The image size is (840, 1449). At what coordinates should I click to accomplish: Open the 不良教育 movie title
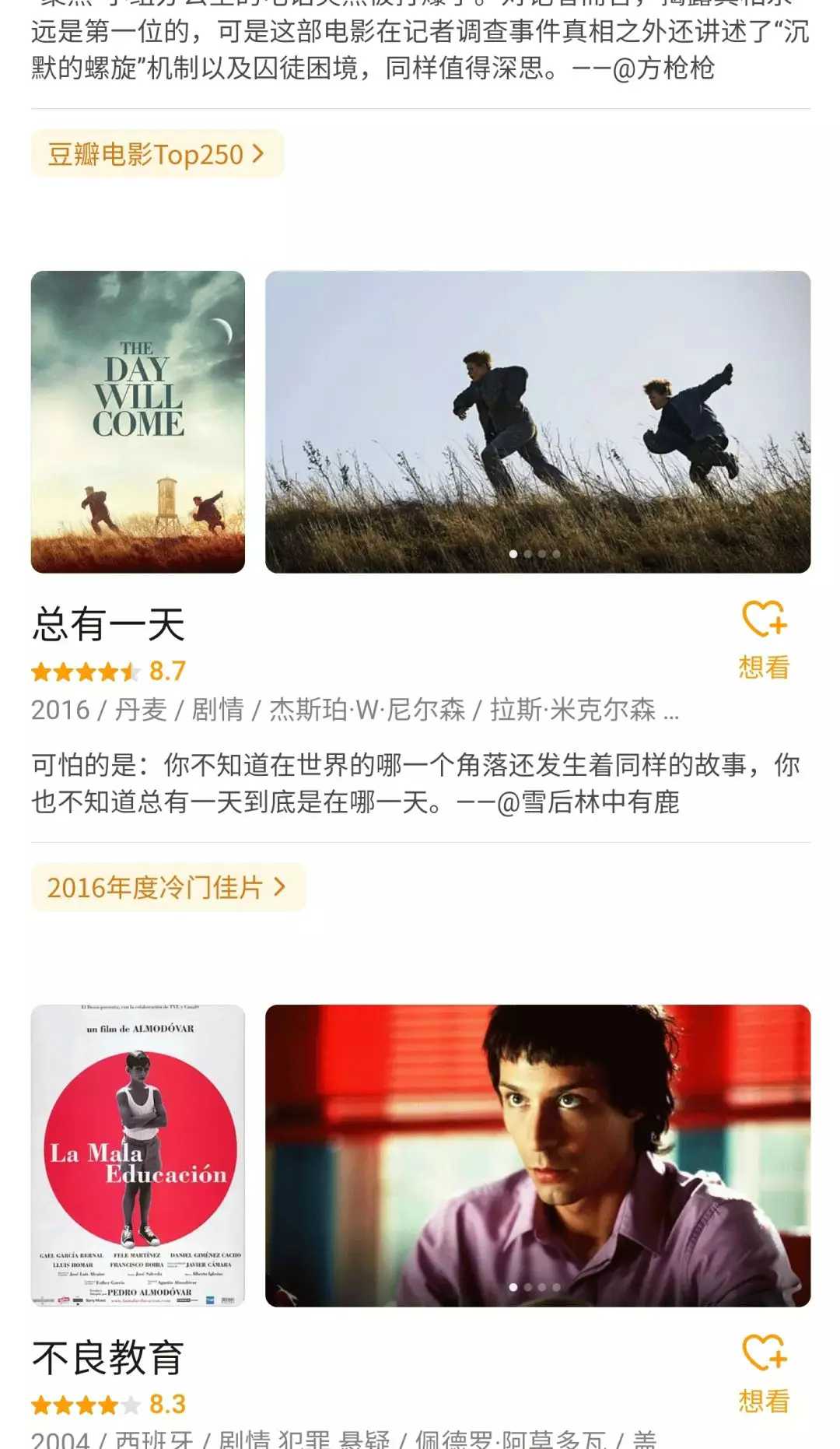point(108,1359)
